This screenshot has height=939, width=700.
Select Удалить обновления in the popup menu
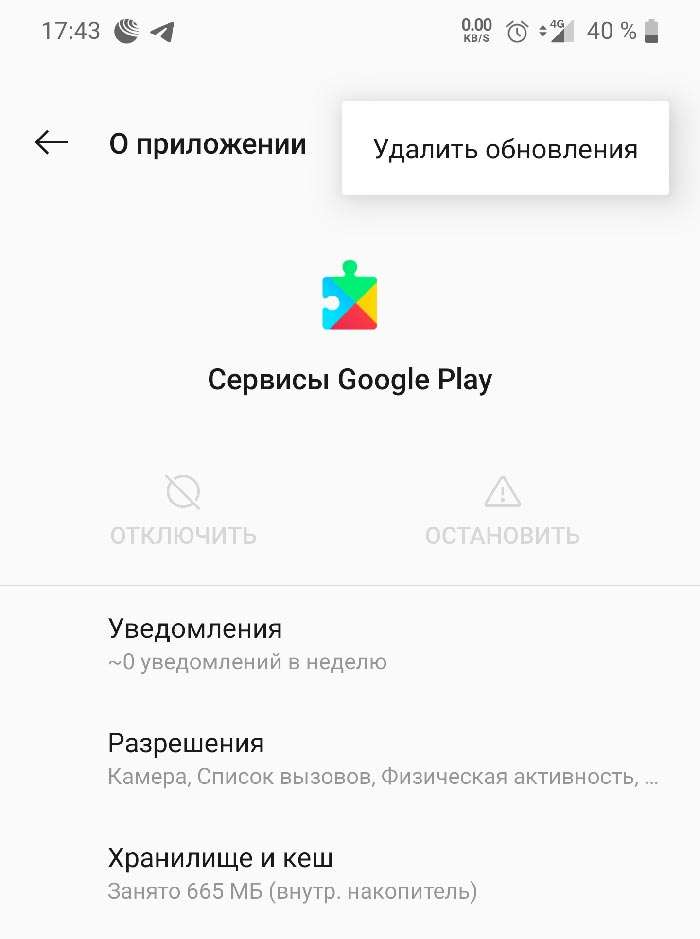tap(505, 149)
